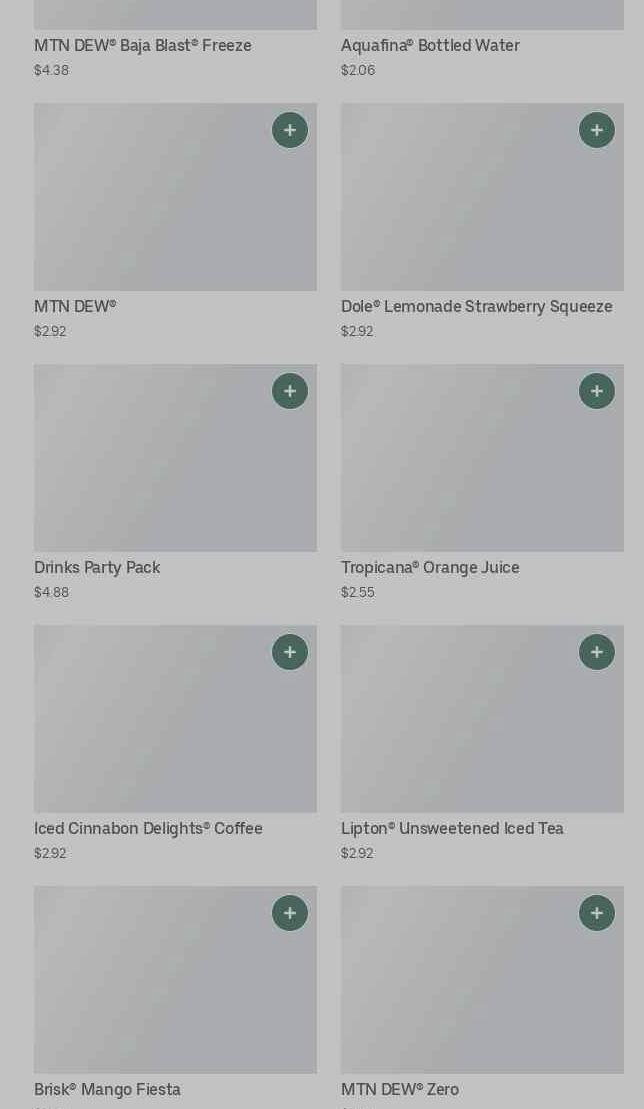This screenshot has height=1109, width=644.
Task: View Dole Lemonade Strawberry Squeeze details
Action: pos(470,210)
